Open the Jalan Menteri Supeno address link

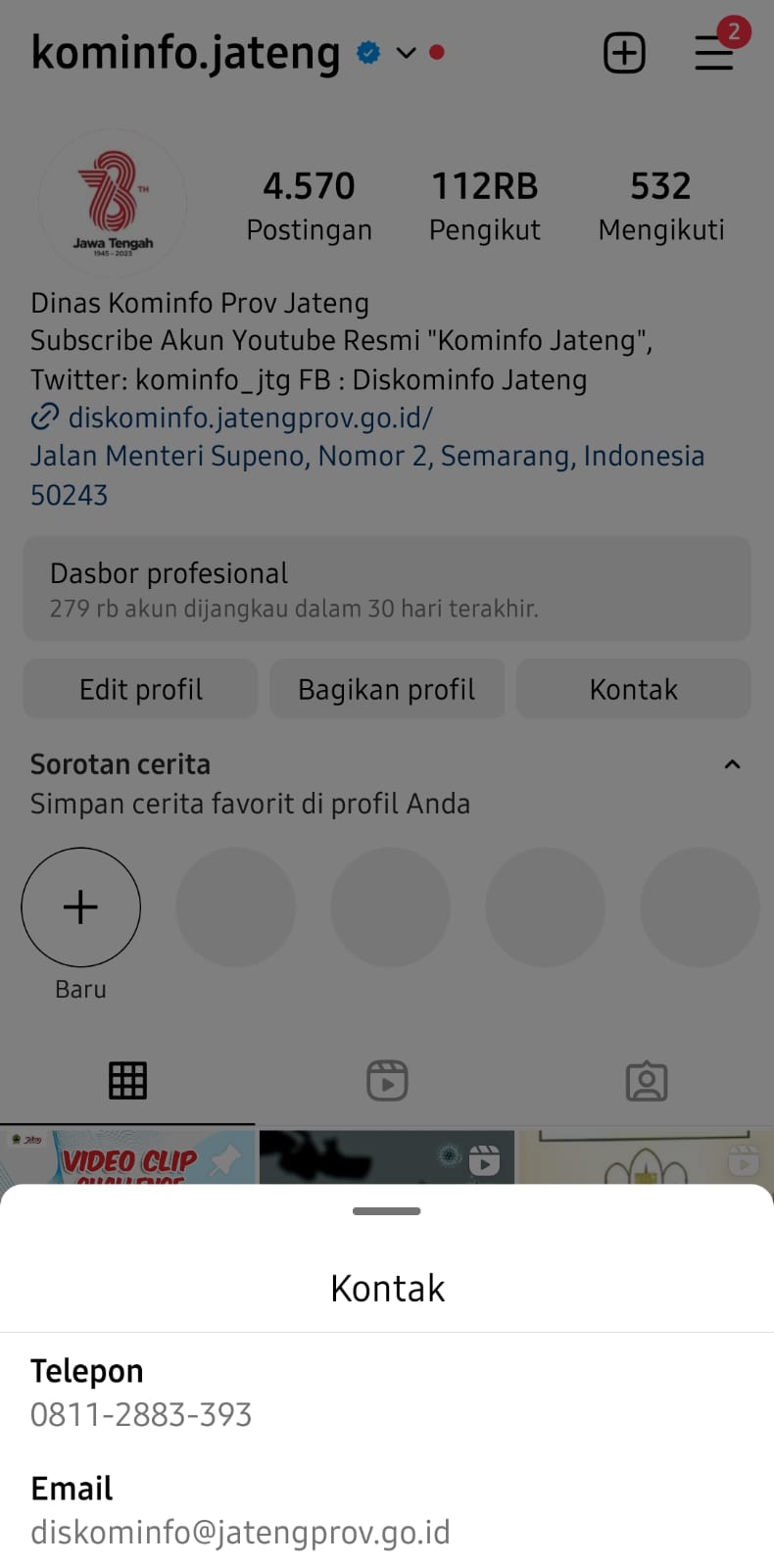367,475
